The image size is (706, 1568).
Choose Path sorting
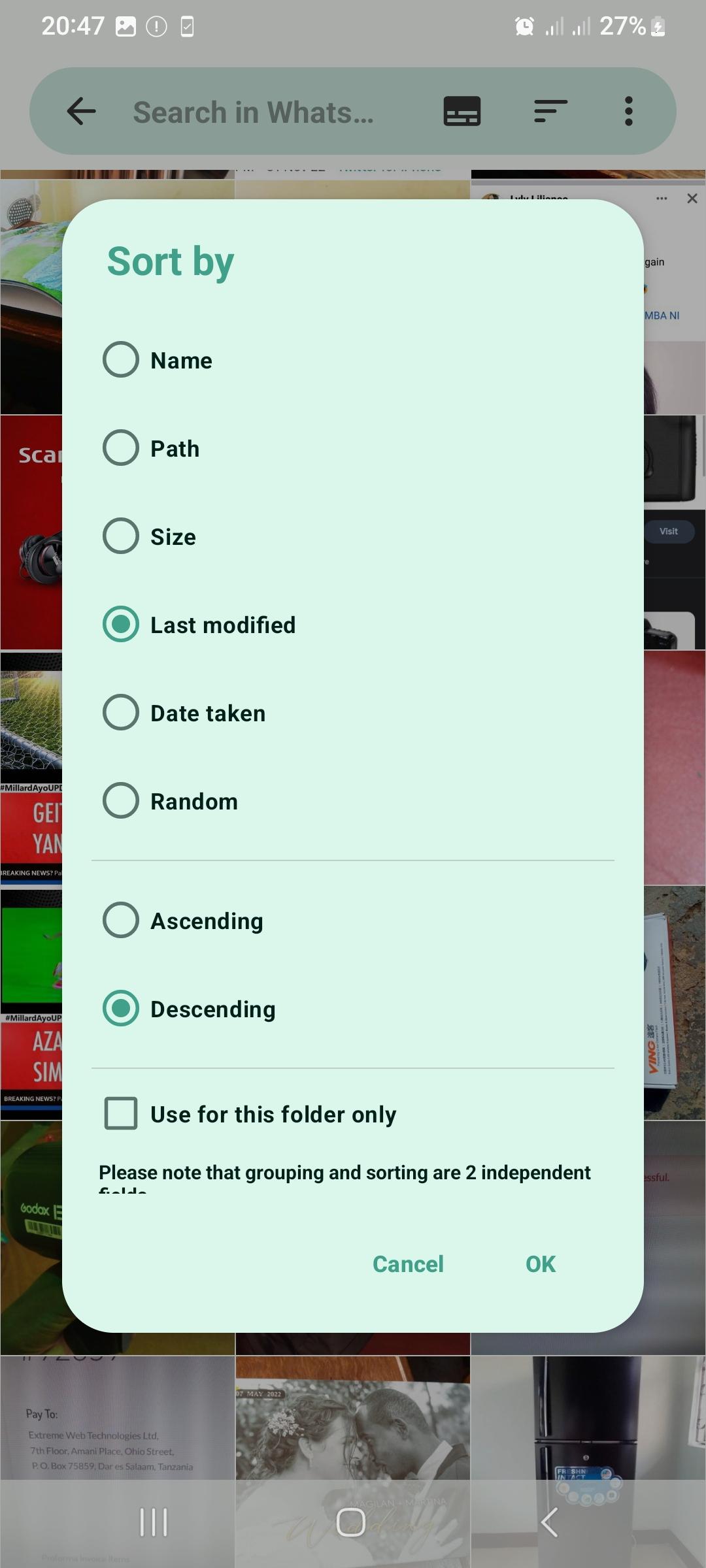coord(121,448)
